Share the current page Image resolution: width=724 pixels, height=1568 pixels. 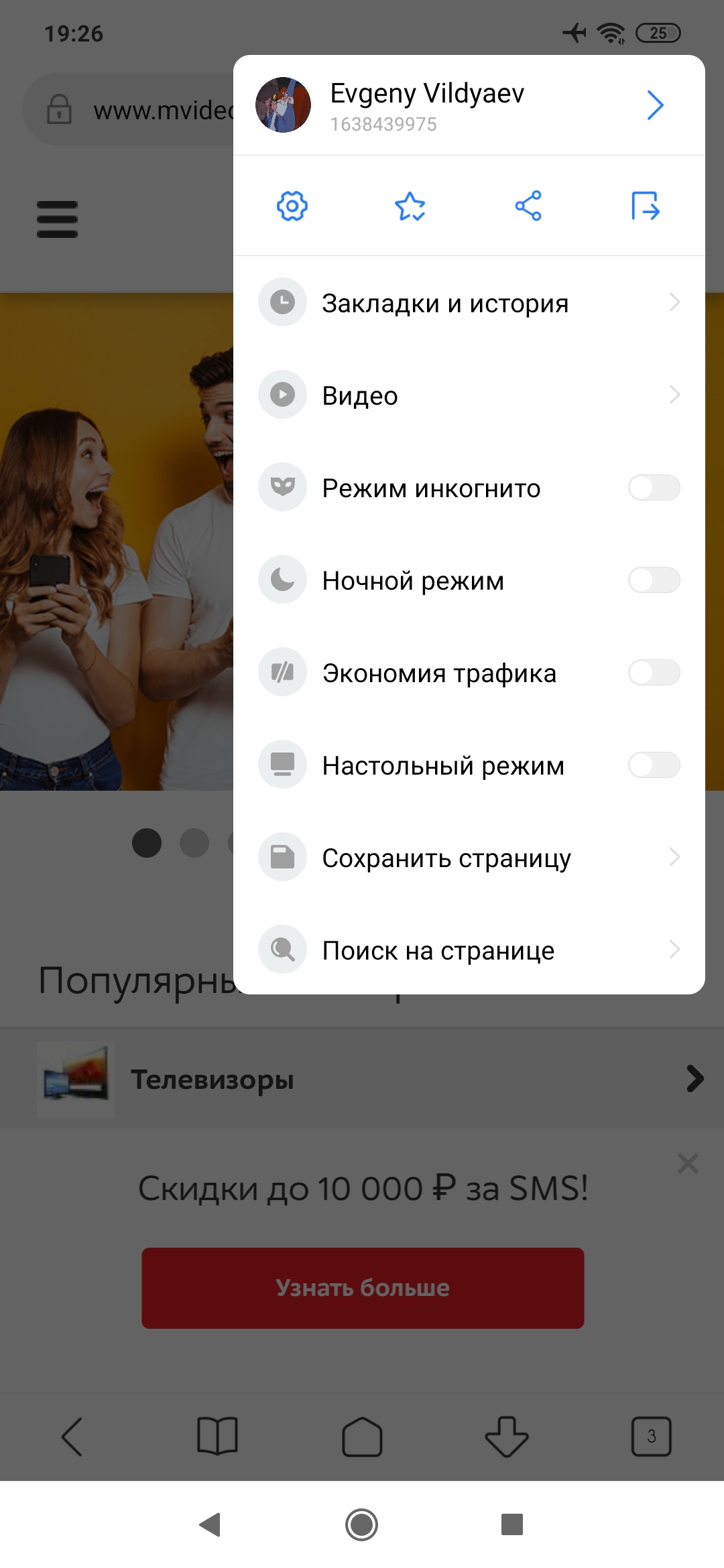click(x=528, y=206)
